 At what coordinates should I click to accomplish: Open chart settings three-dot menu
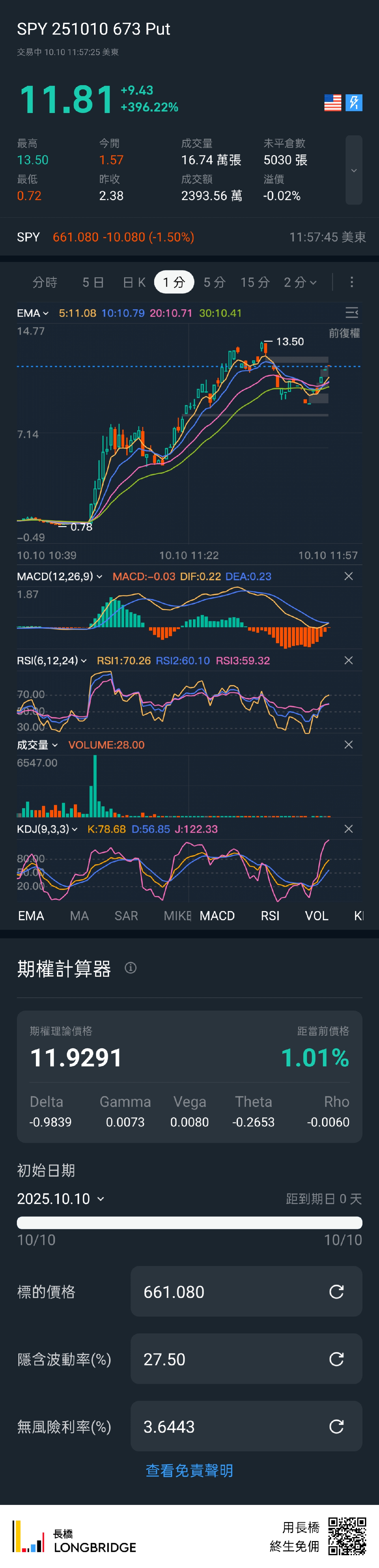[352, 282]
